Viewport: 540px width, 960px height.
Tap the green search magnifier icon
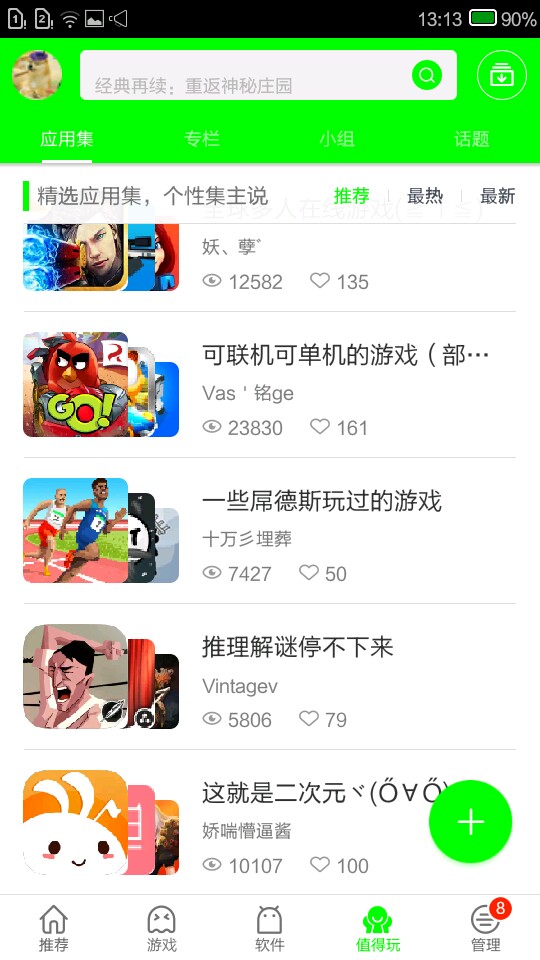tap(427, 75)
